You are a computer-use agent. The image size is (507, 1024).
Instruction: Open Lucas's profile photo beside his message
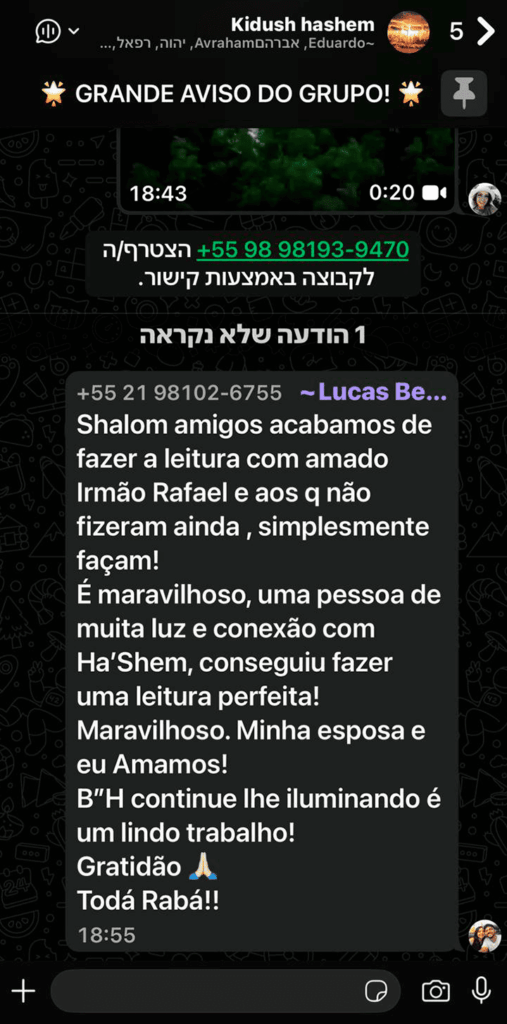point(485,936)
